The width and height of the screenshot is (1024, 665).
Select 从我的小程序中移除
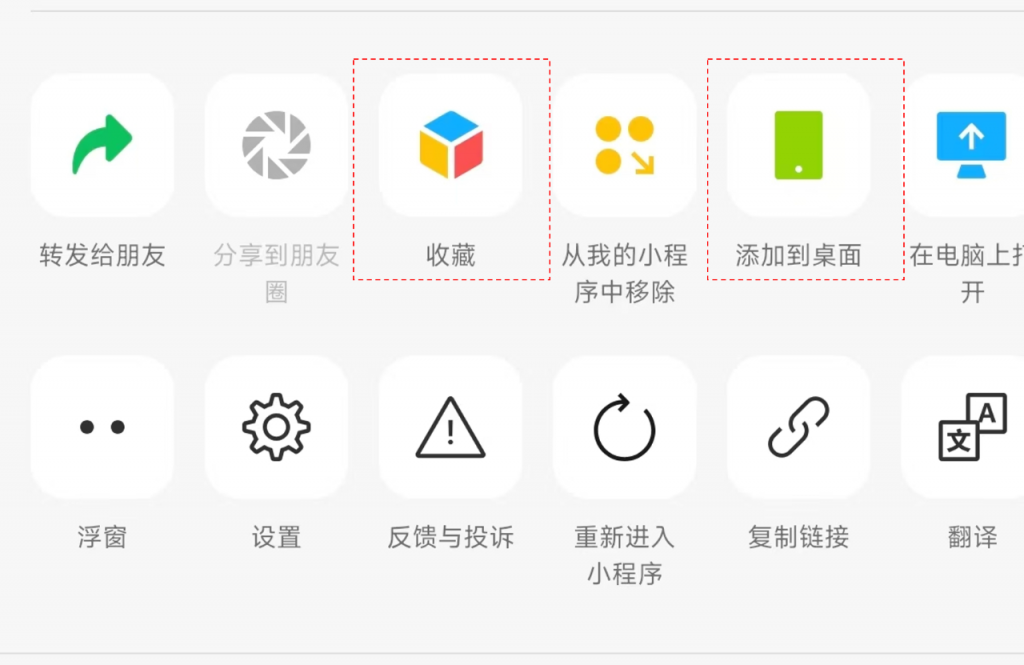click(x=625, y=145)
